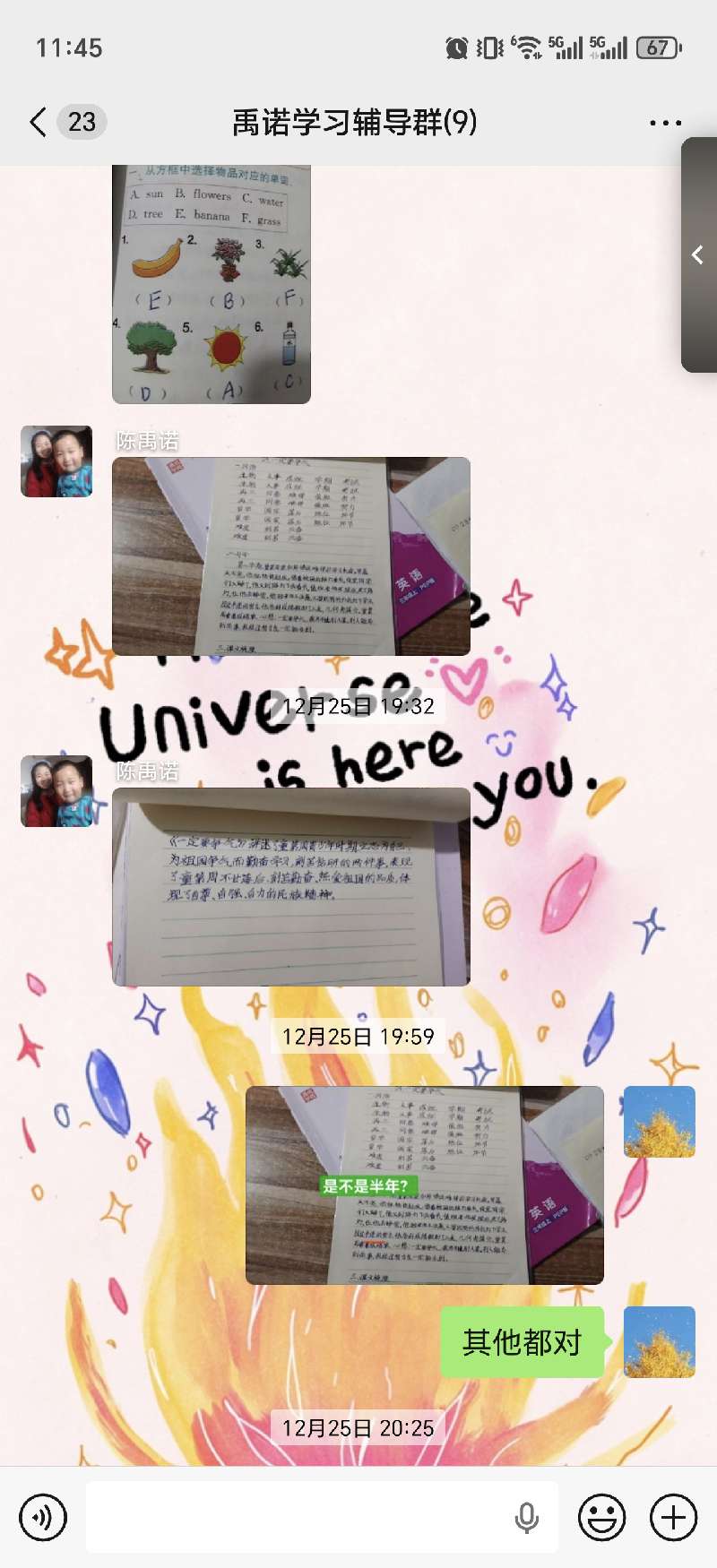Open the emoji picker
717x1568 pixels.
pos(601,1518)
